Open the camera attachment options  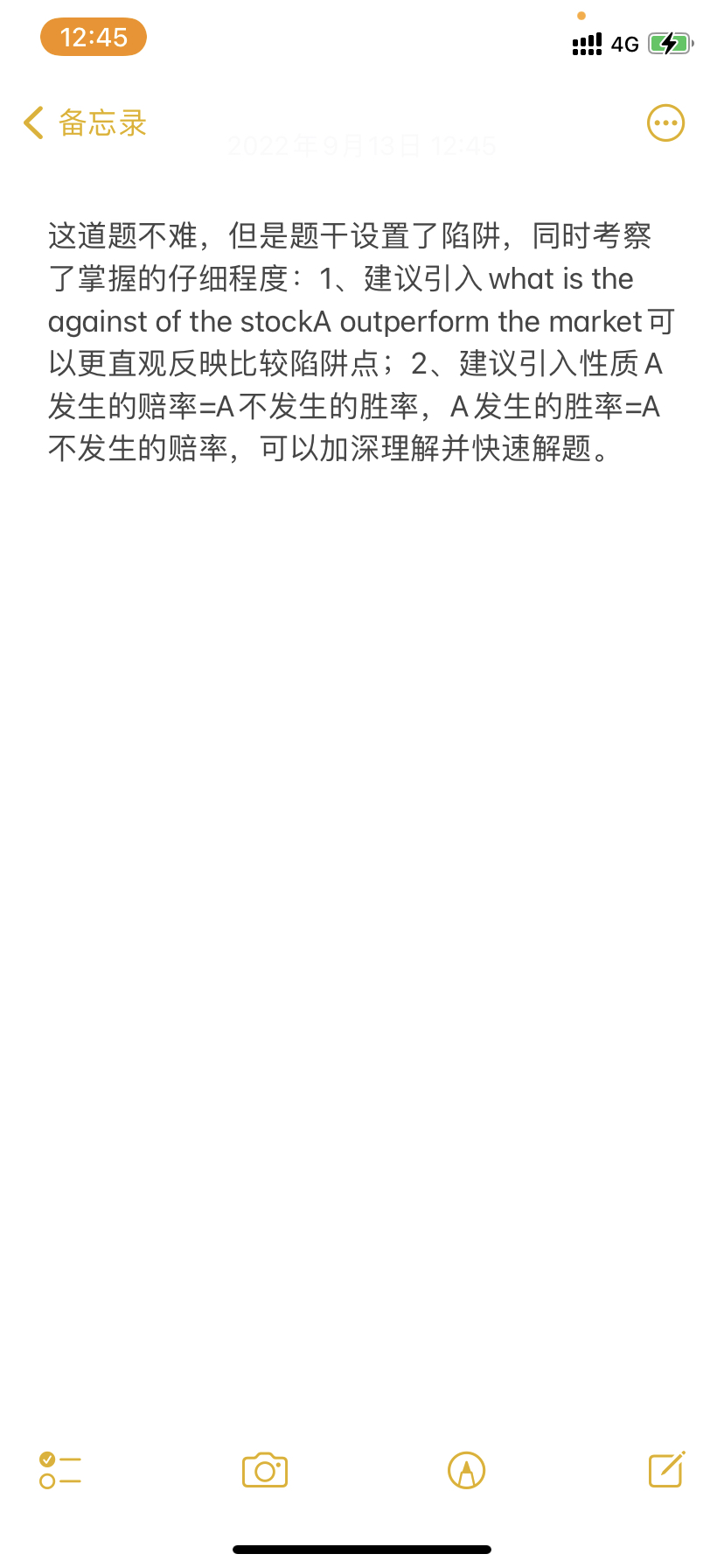pyautogui.click(x=265, y=1470)
